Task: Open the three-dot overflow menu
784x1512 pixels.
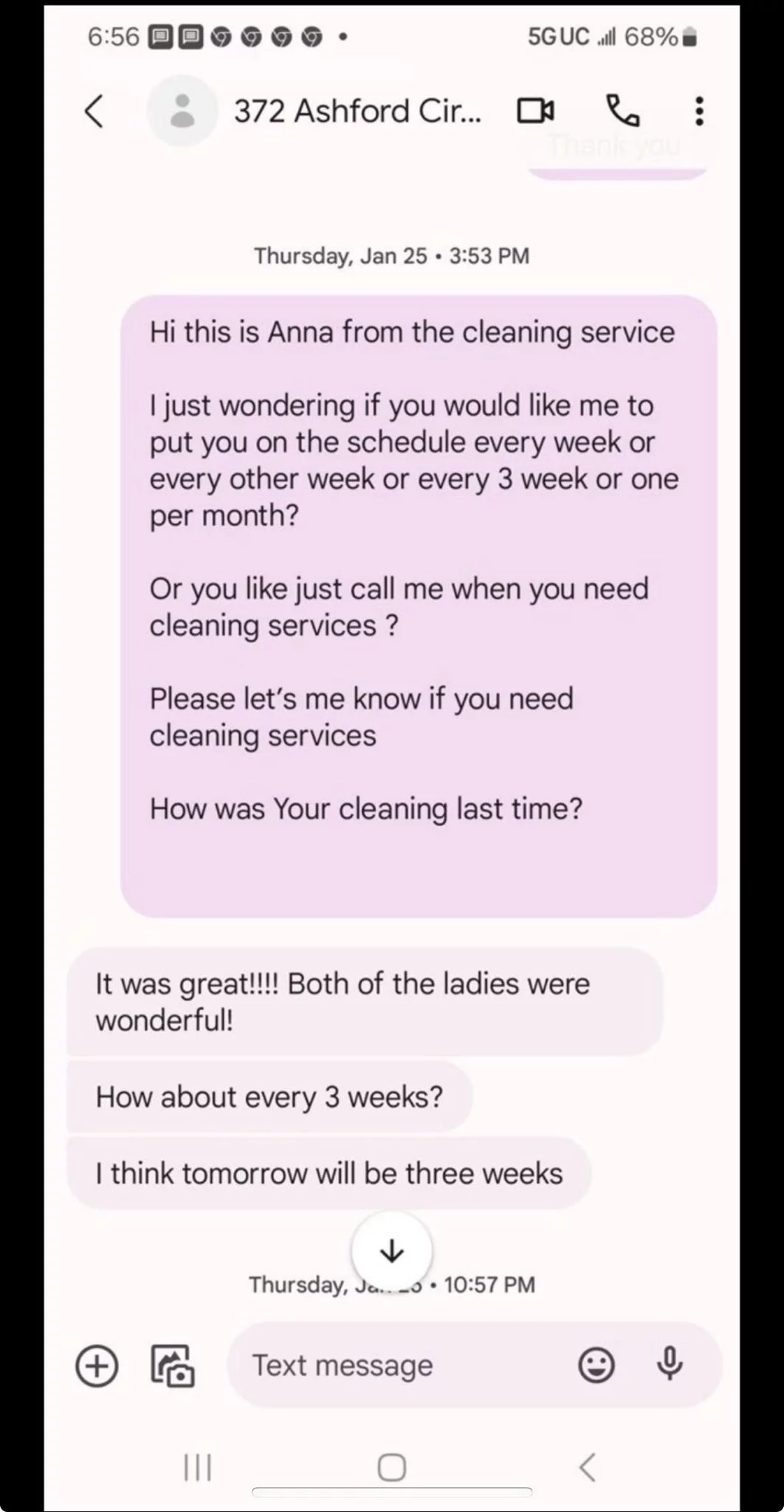Action: pos(698,111)
